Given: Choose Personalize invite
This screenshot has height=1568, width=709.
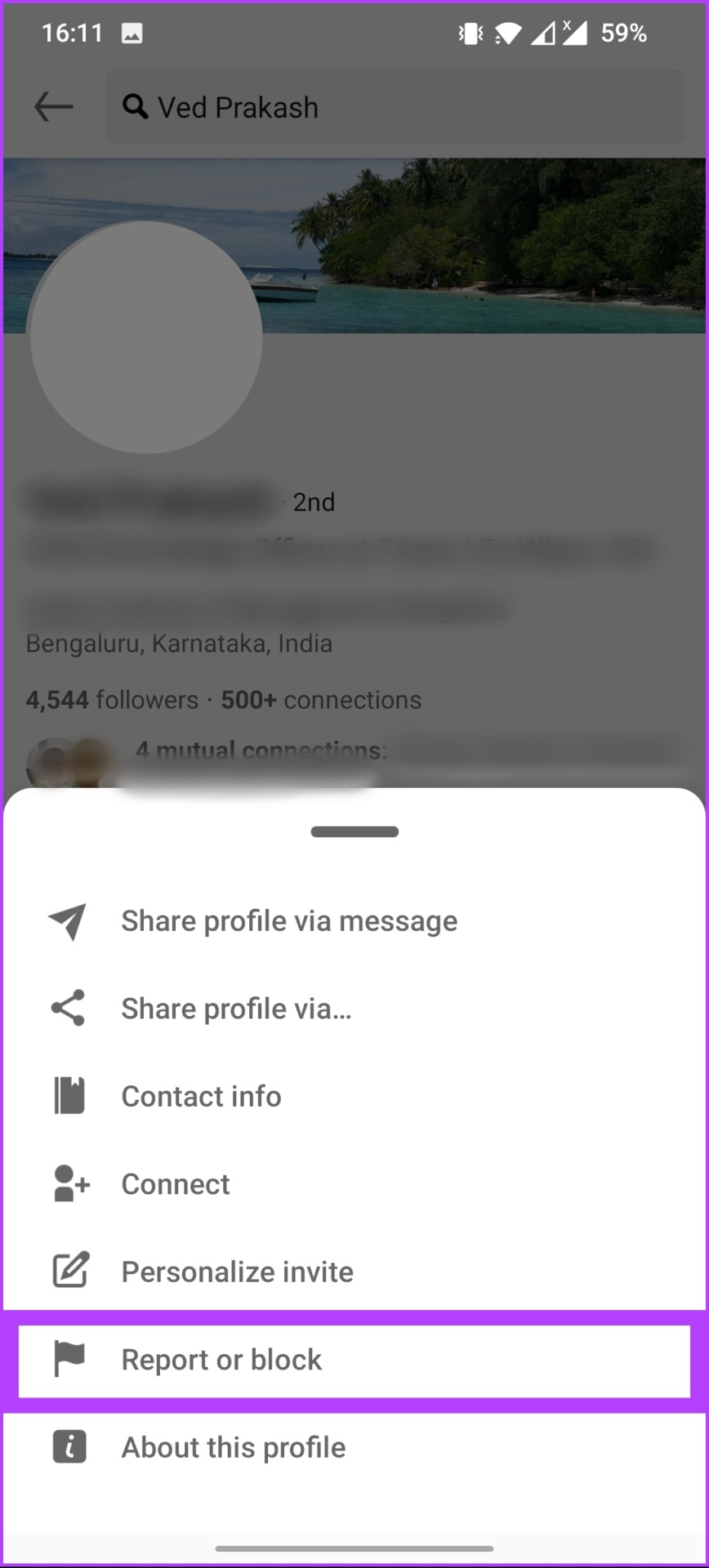Looking at the screenshot, I should [x=237, y=1272].
